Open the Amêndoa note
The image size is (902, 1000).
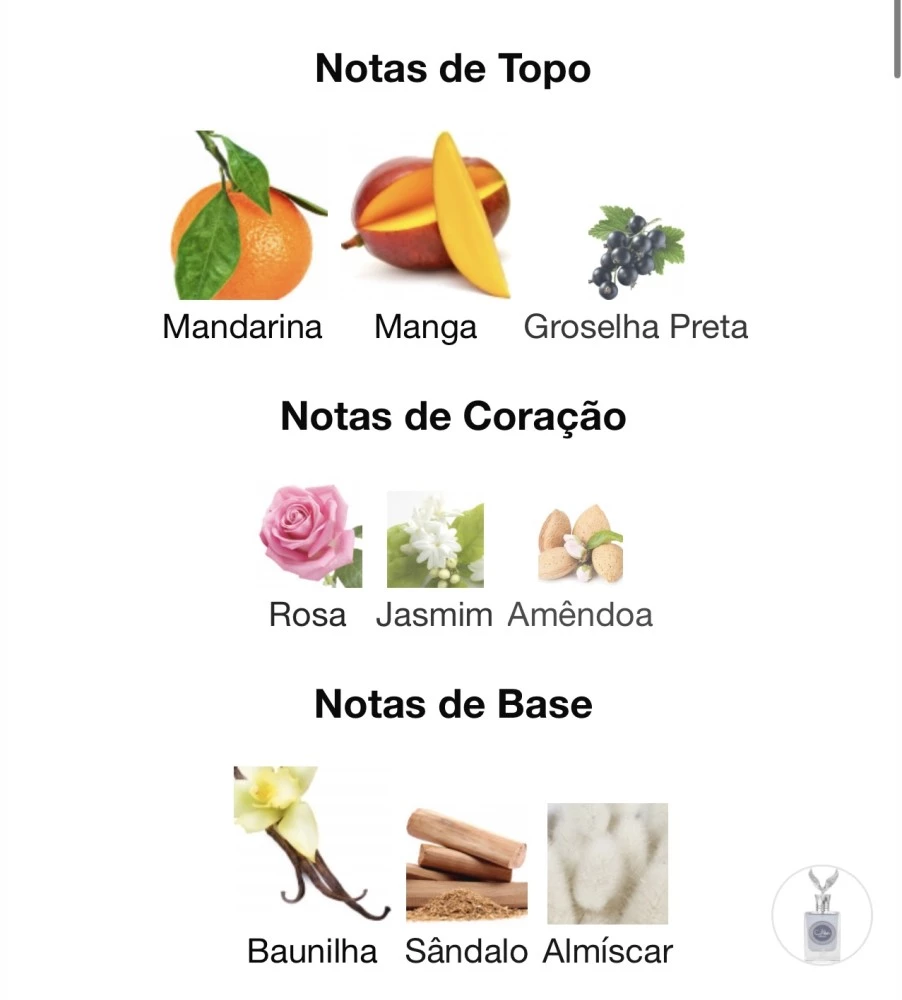580,545
